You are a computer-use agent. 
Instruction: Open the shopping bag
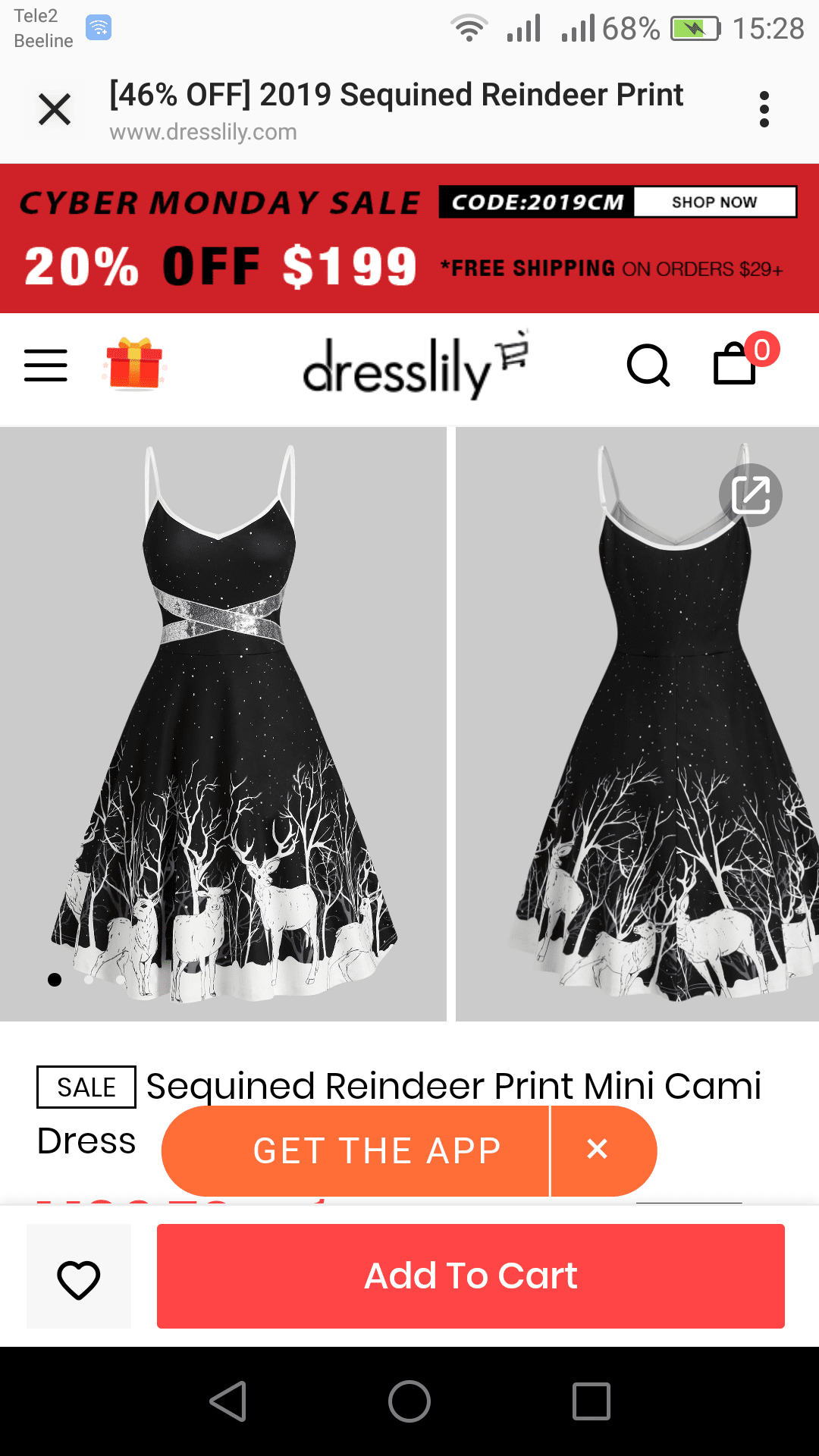(x=736, y=364)
